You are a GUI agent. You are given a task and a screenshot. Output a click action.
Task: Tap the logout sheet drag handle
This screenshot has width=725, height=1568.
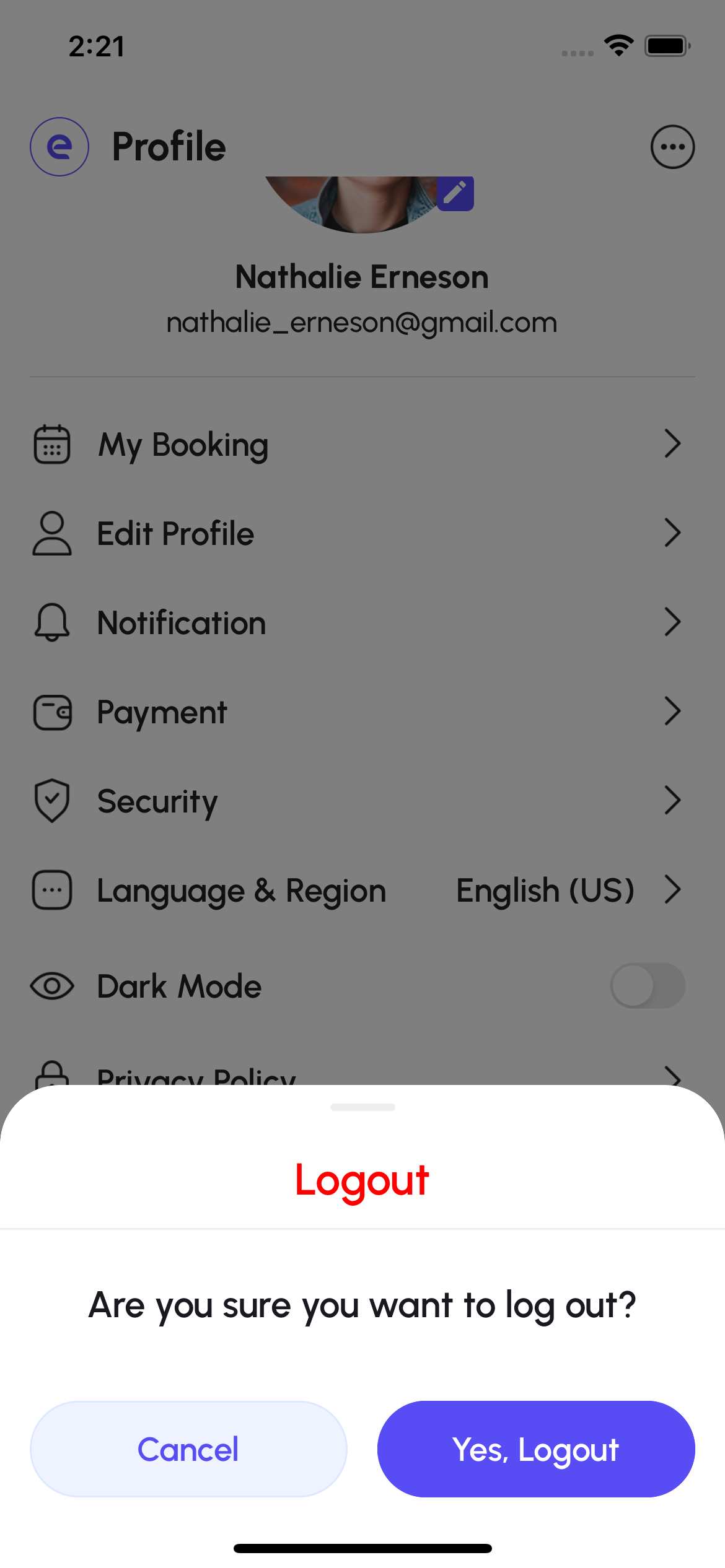(x=362, y=1107)
